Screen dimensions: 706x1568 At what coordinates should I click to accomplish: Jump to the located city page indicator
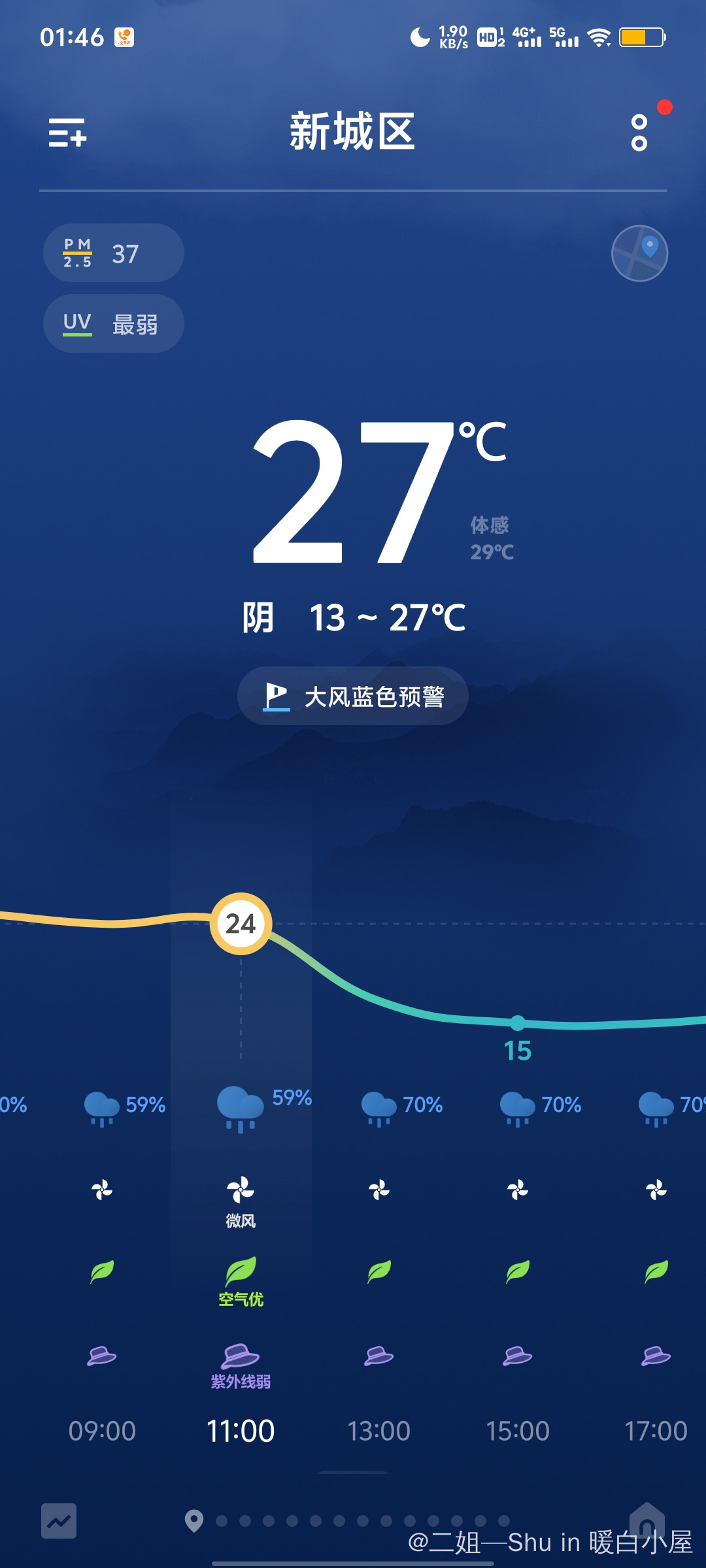194,1521
